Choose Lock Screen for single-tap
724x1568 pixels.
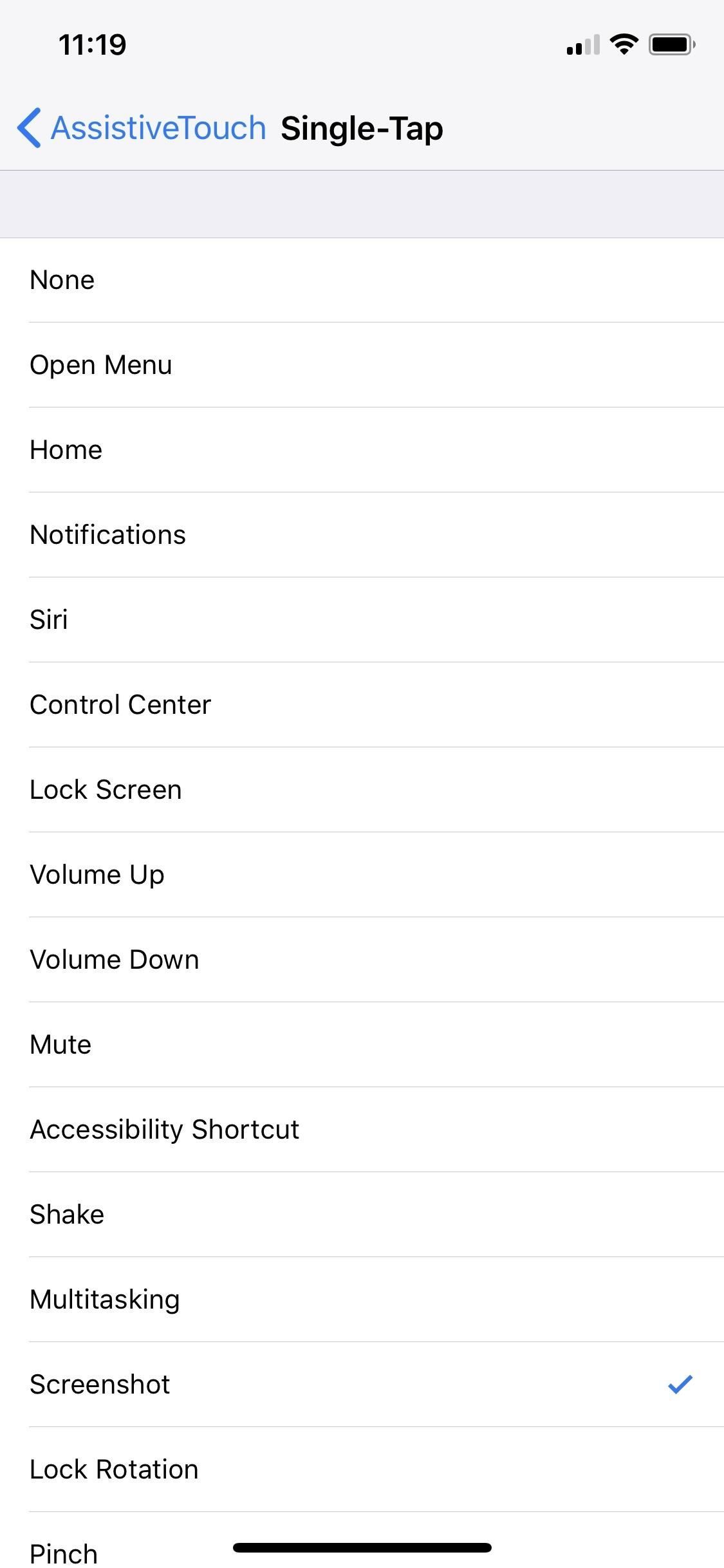[106, 790]
